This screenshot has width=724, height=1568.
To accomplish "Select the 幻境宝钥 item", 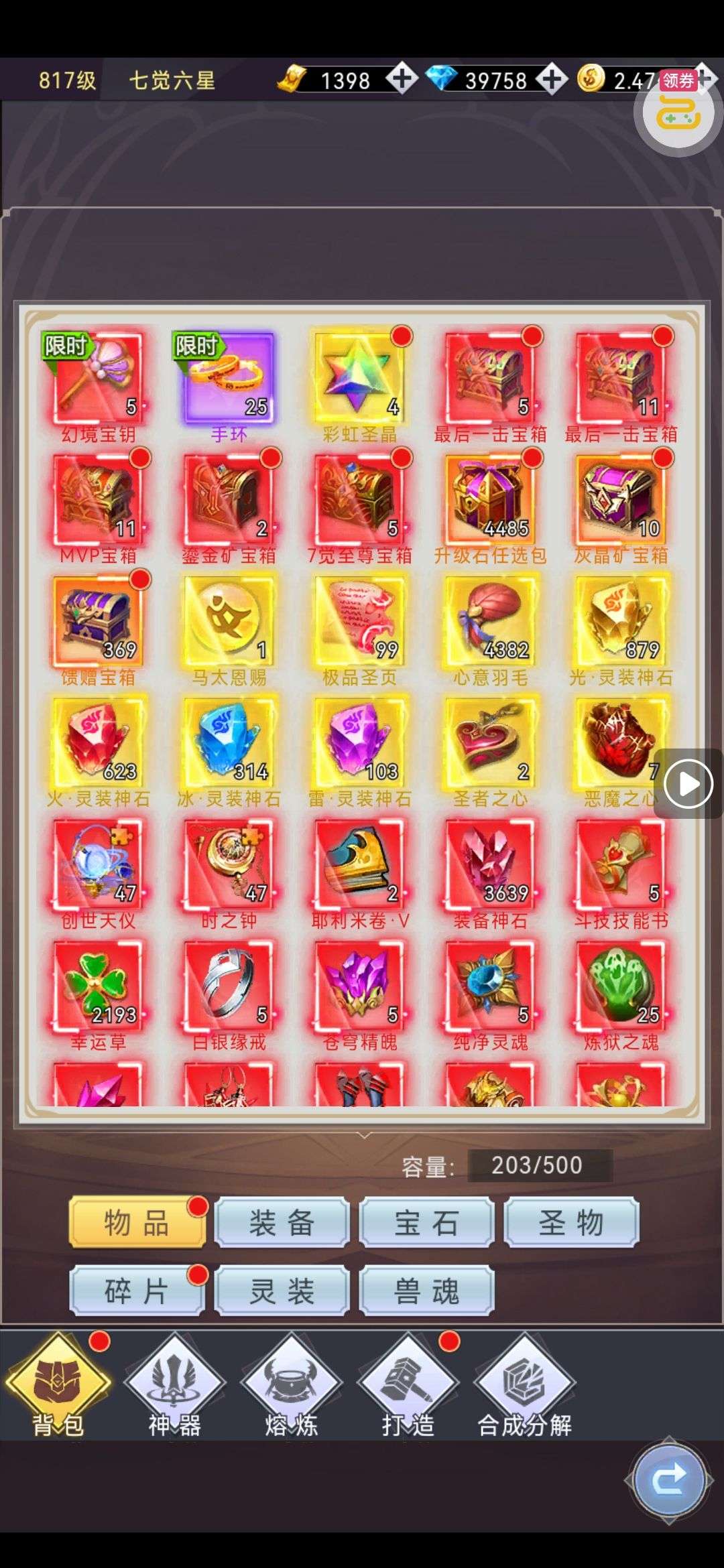I will (x=98, y=379).
